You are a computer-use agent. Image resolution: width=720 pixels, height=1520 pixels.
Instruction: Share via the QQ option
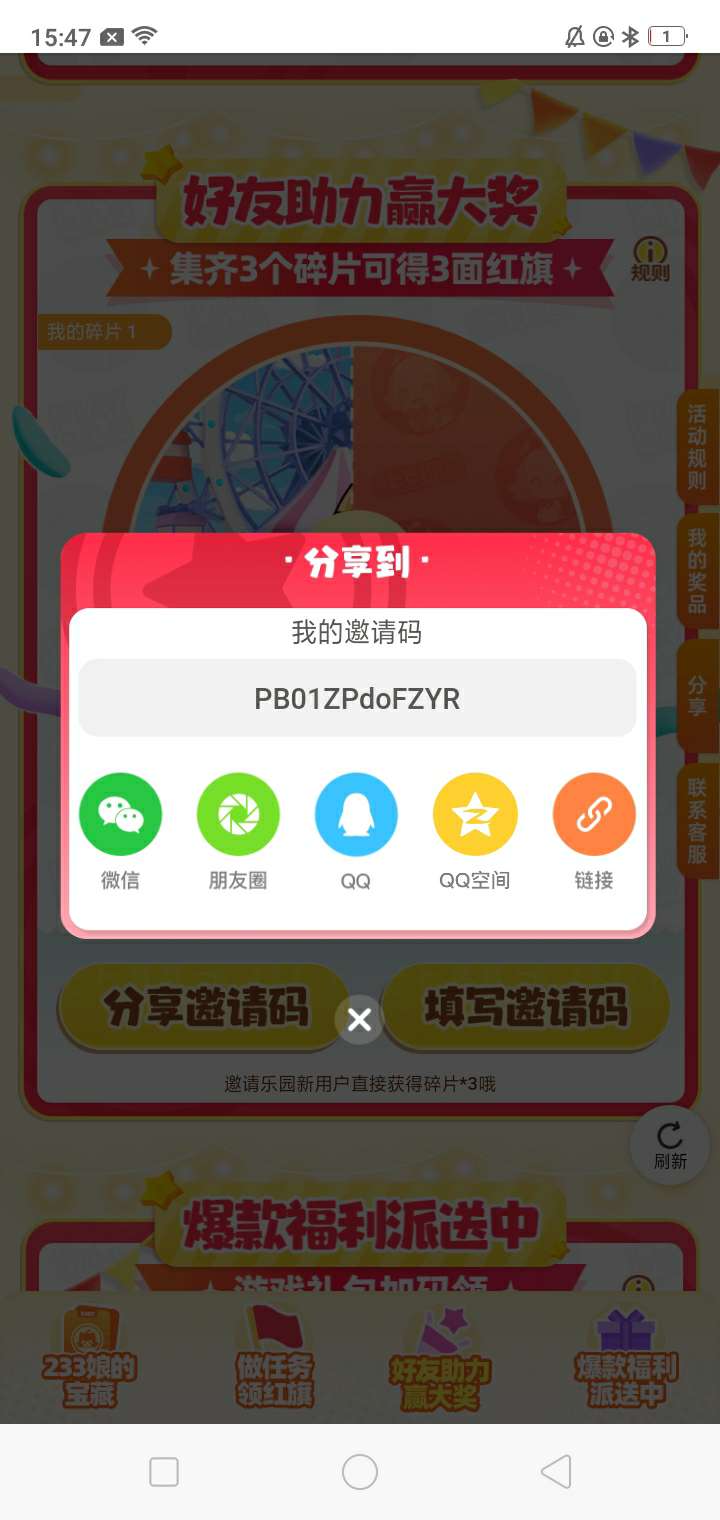tap(356, 815)
